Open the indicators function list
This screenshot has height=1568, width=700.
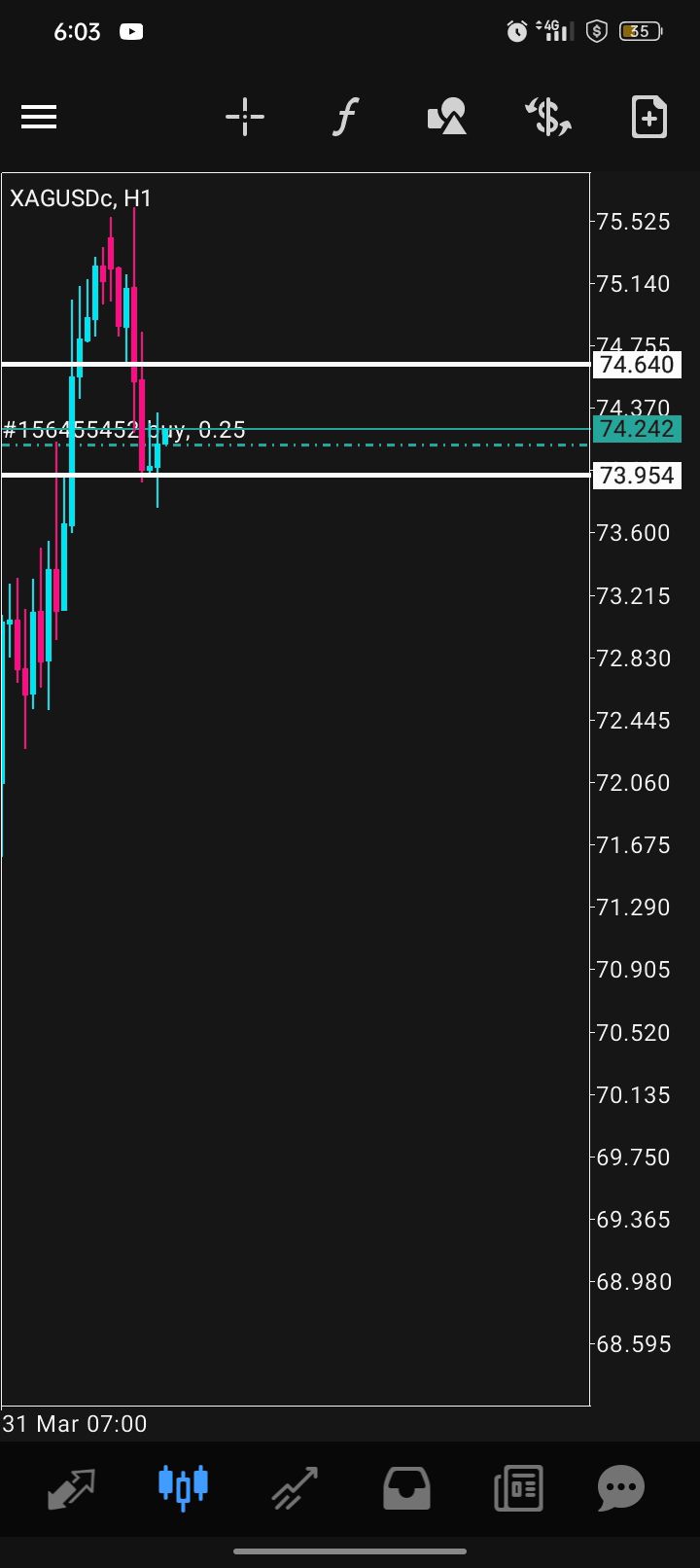point(345,118)
